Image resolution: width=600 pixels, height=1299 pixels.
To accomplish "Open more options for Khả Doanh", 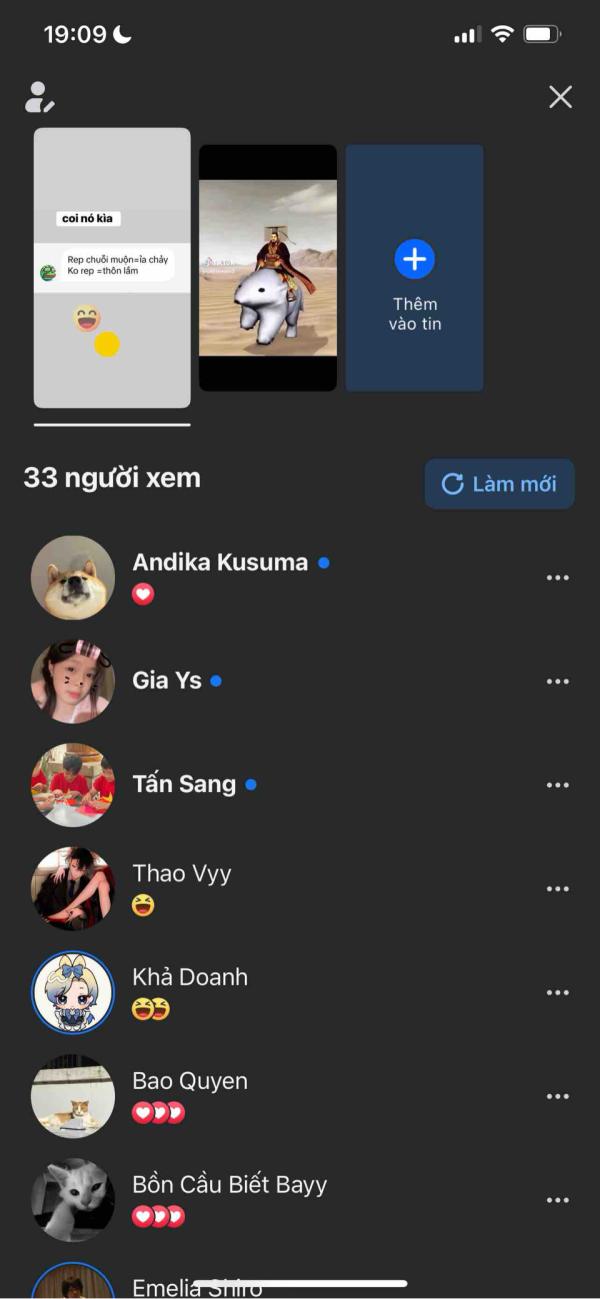I will tap(557, 993).
